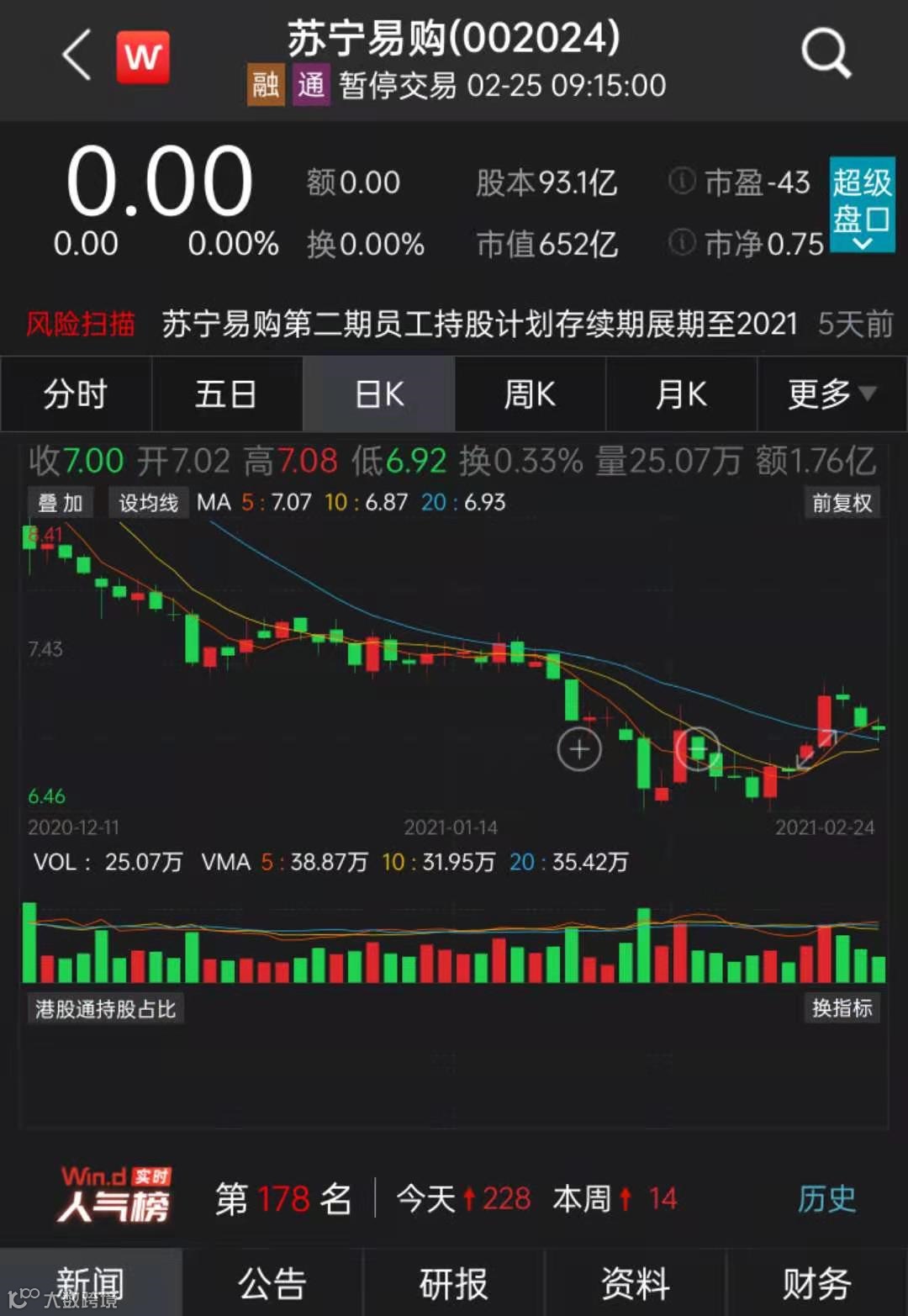Tap 换指标 to switch indicator
The width and height of the screenshot is (908, 1316).
[x=842, y=1007]
